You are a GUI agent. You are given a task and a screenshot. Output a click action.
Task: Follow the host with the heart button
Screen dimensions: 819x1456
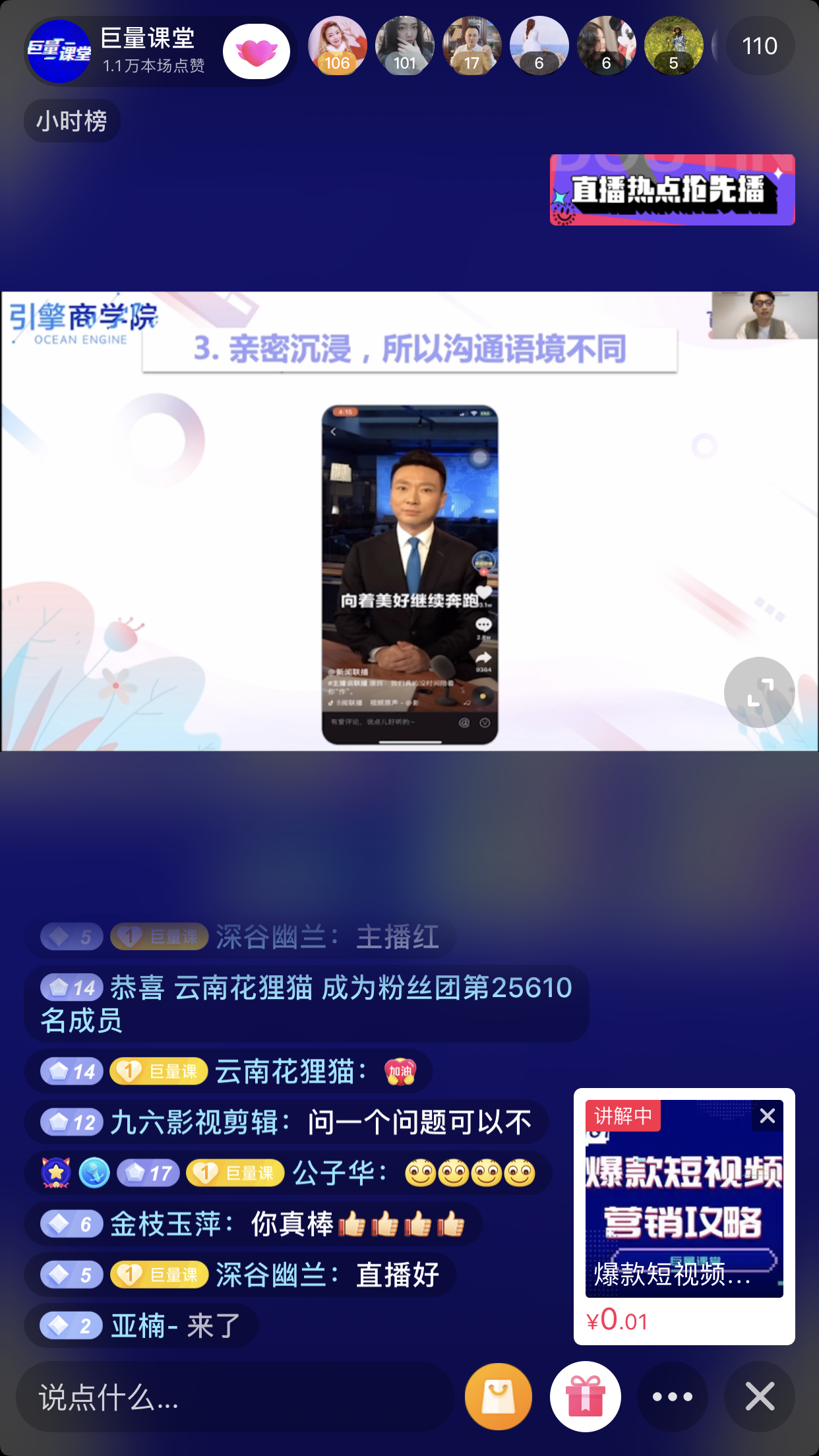pyautogui.click(x=257, y=51)
